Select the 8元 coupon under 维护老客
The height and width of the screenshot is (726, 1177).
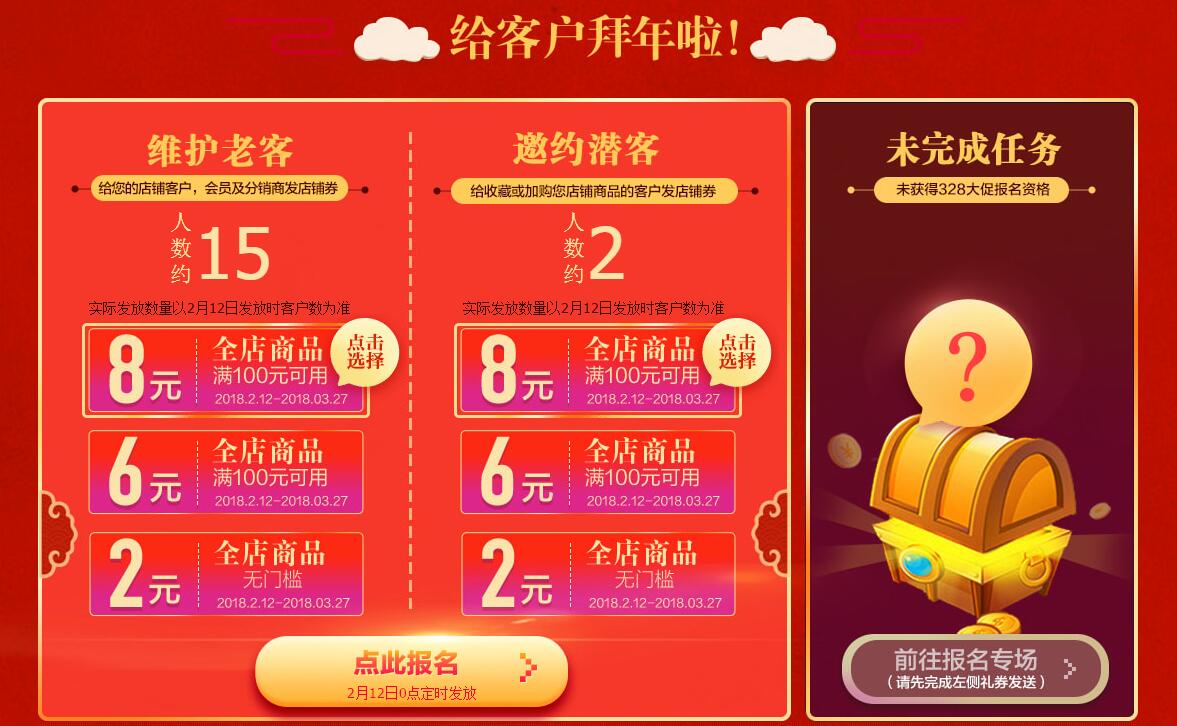coord(225,371)
